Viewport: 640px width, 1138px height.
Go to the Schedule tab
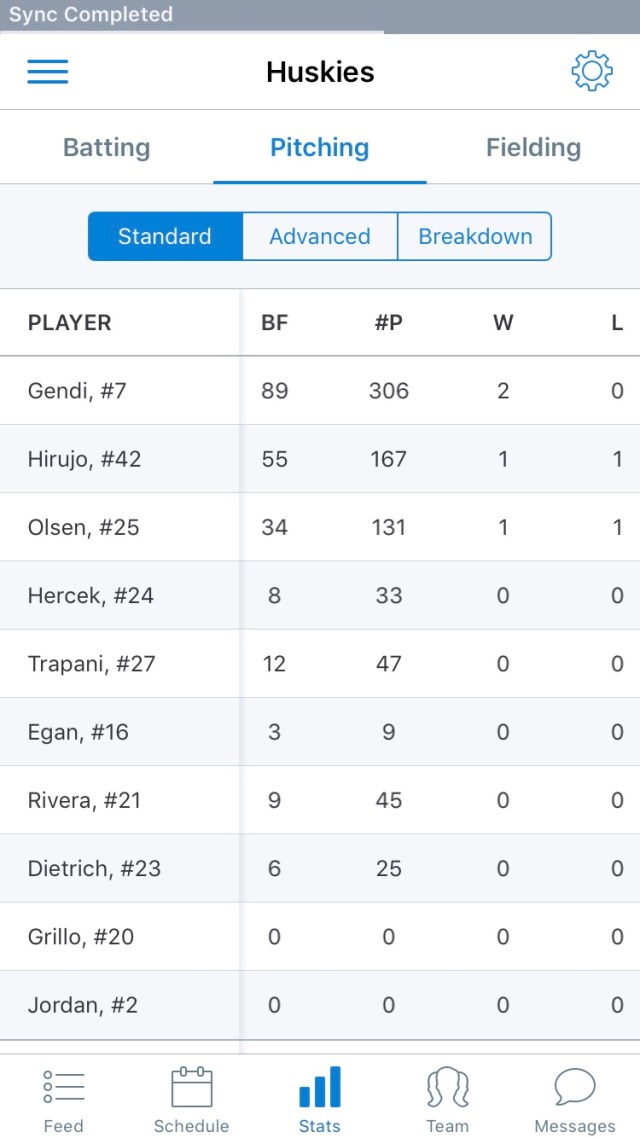click(x=192, y=1099)
